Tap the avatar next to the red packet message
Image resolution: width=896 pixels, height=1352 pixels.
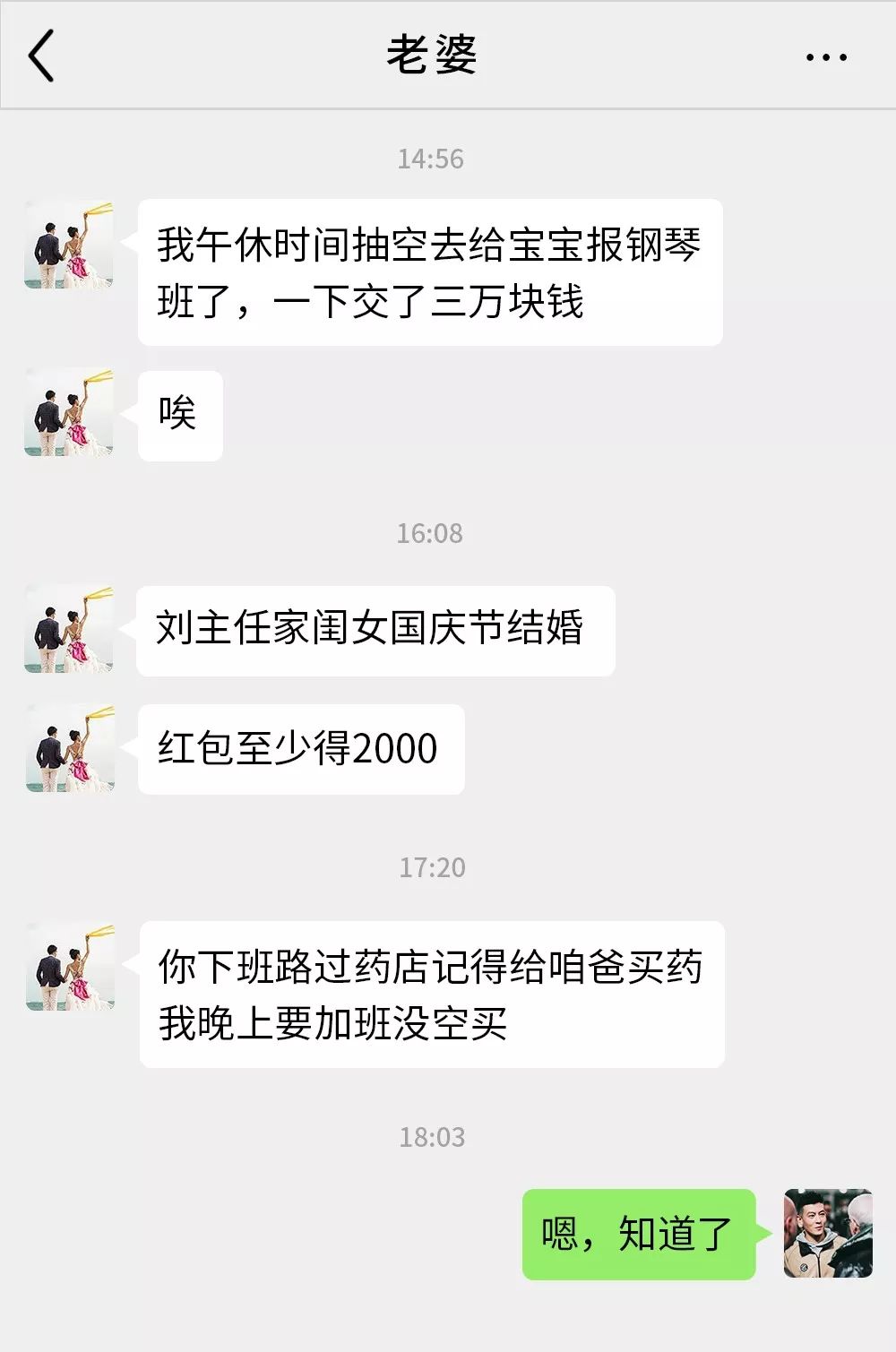pos(69,748)
